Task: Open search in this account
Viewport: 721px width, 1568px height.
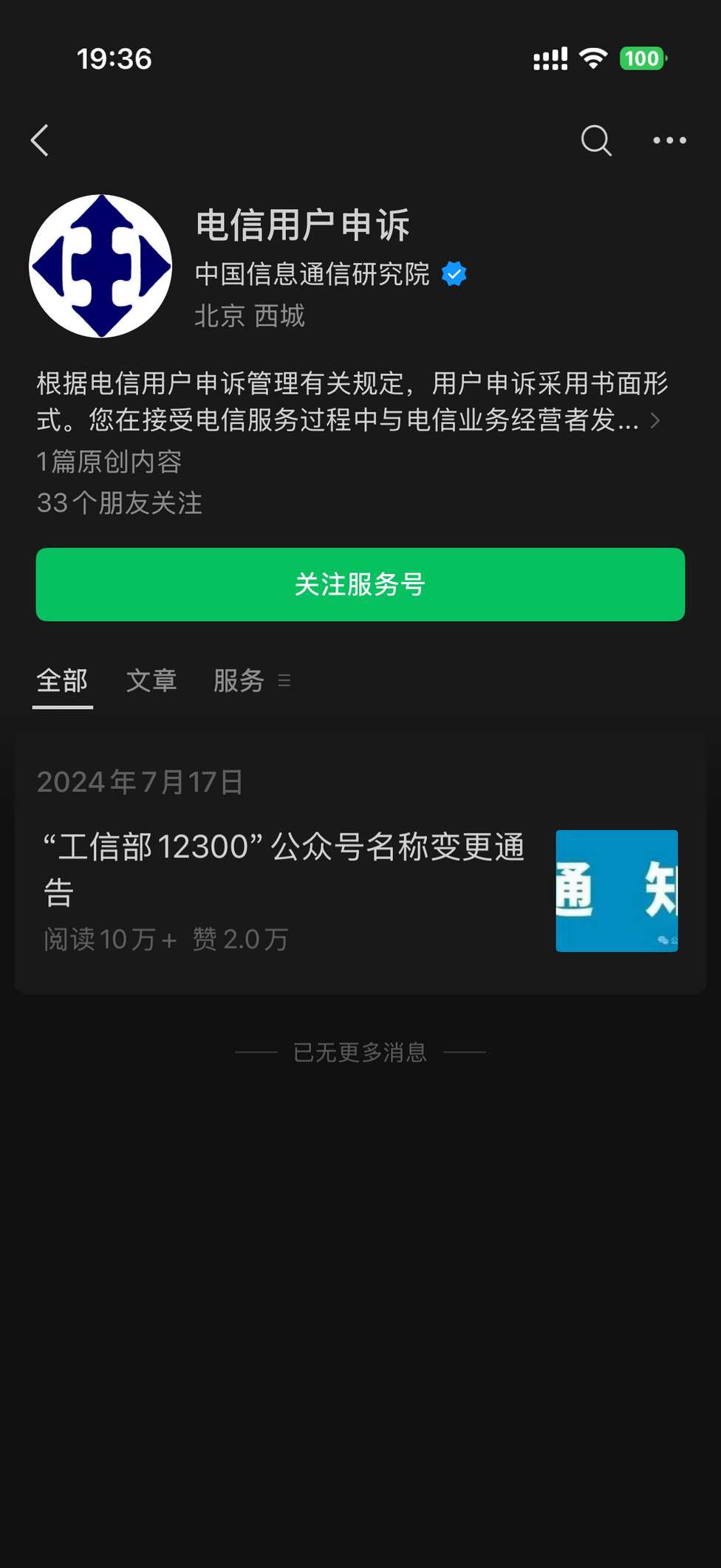Action: coord(595,140)
